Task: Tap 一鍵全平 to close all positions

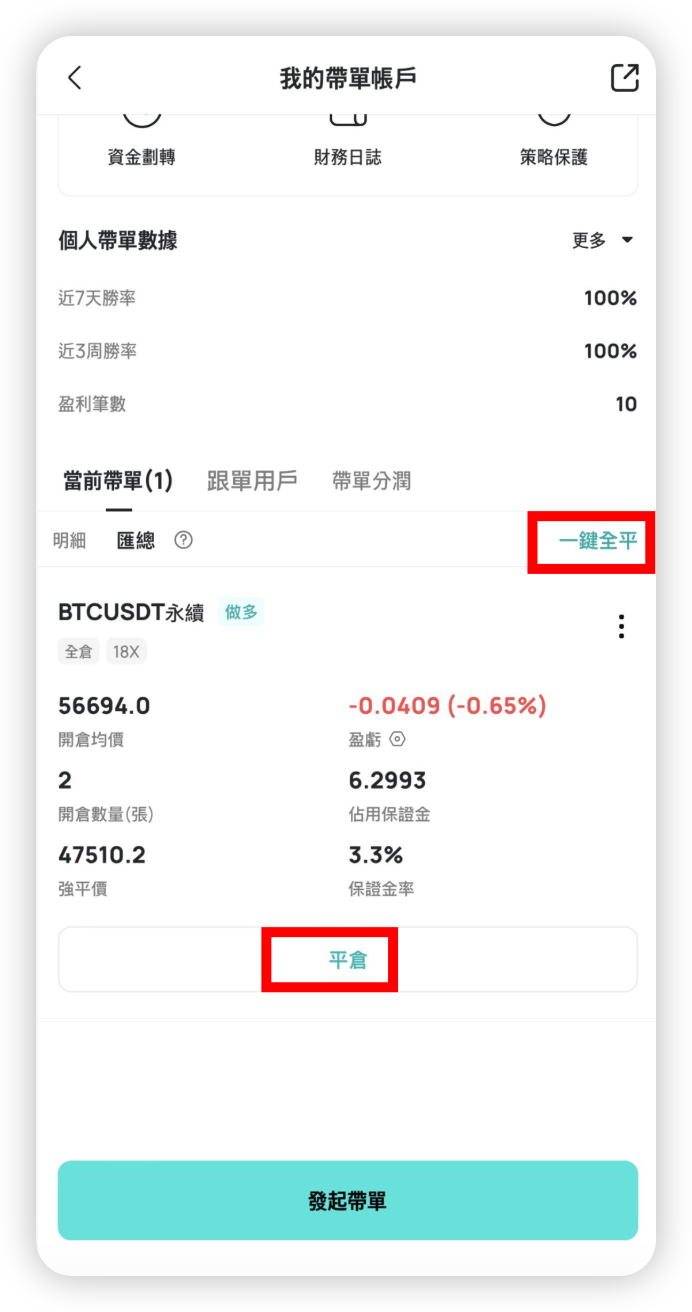Action: tap(598, 541)
